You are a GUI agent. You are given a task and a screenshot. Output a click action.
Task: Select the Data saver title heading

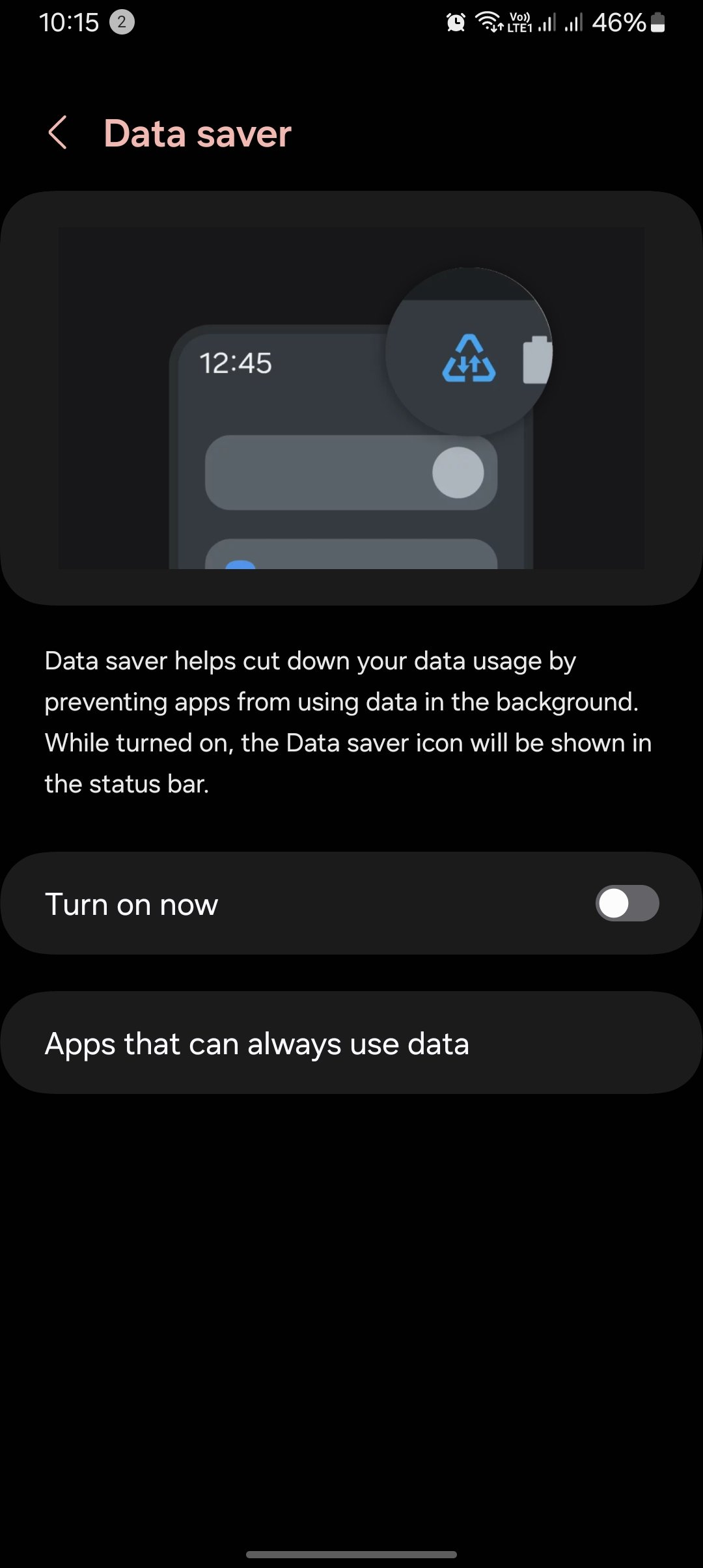click(197, 133)
